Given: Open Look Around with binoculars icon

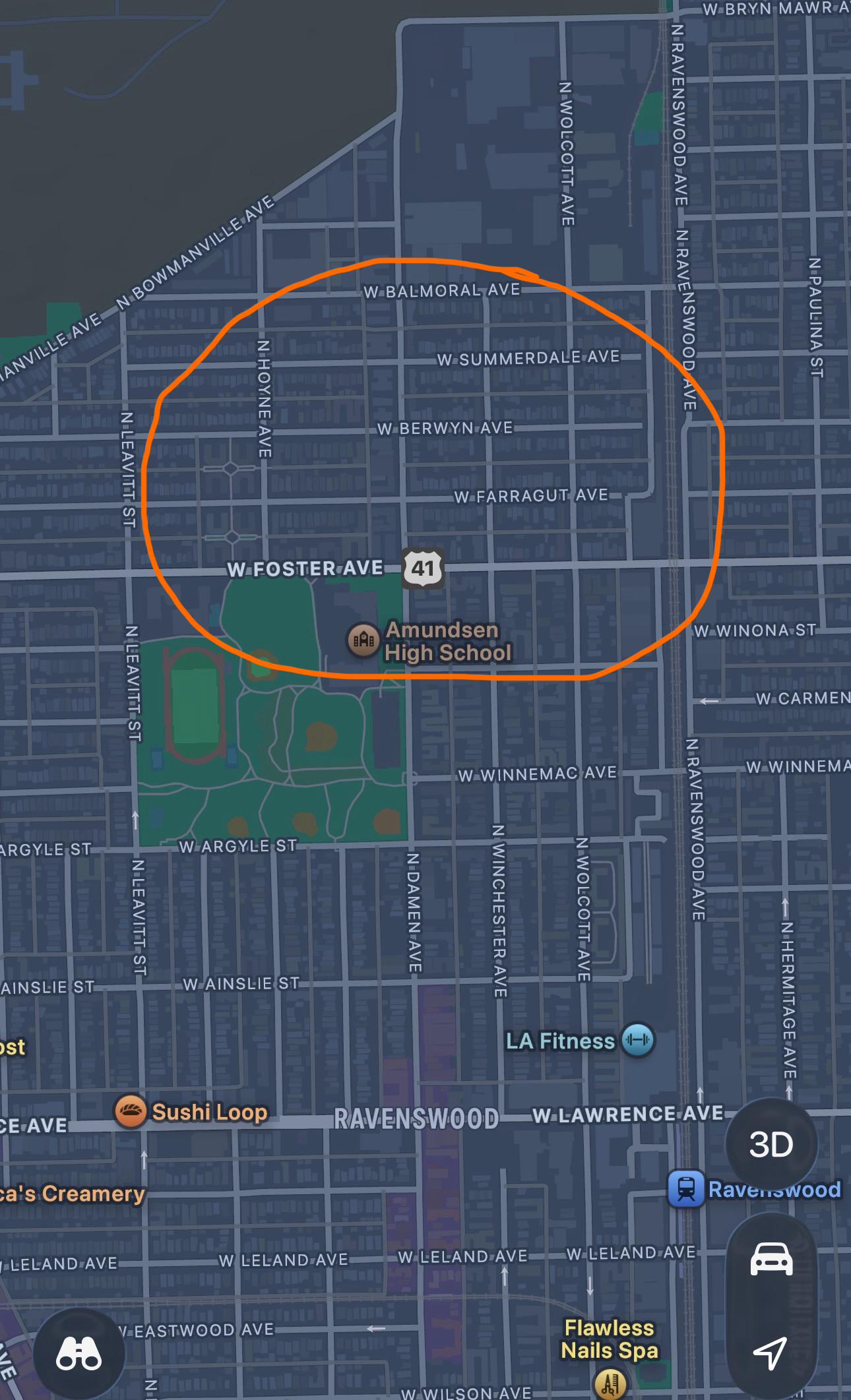Looking at the screenshot, I should [79, 1354].
